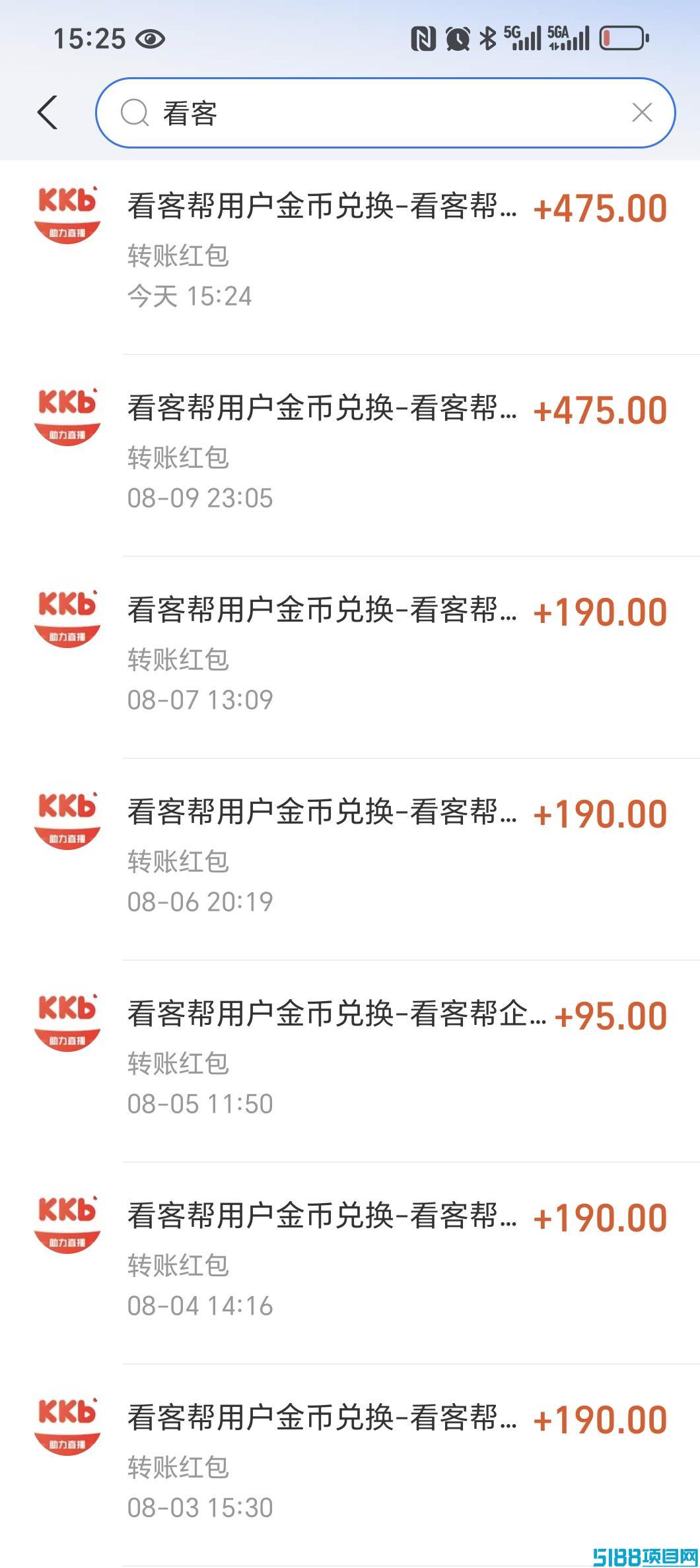Open the +190.00 record dated 08-03 15:30
Image resolution: width=700 pixels, height=1568 pixels.
tap(350, 1465)
